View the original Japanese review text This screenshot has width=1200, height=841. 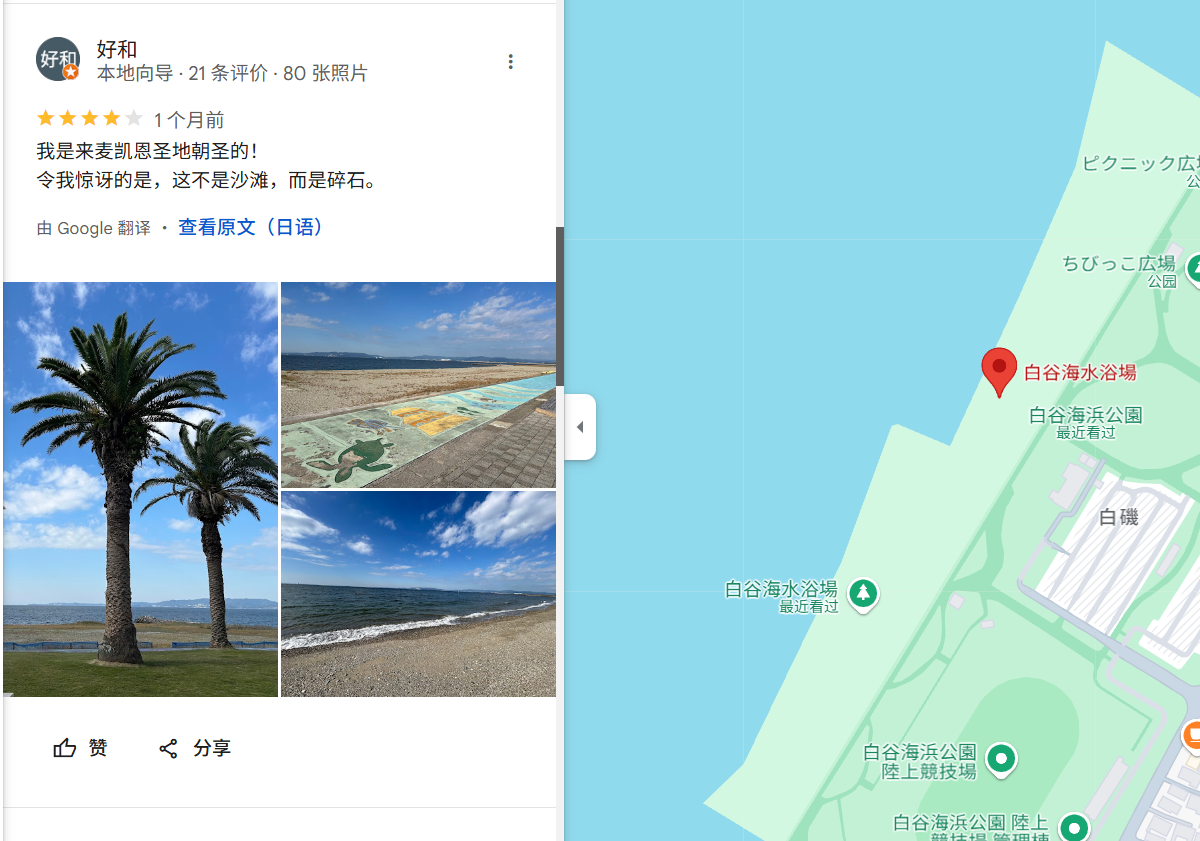coord(251,227)
